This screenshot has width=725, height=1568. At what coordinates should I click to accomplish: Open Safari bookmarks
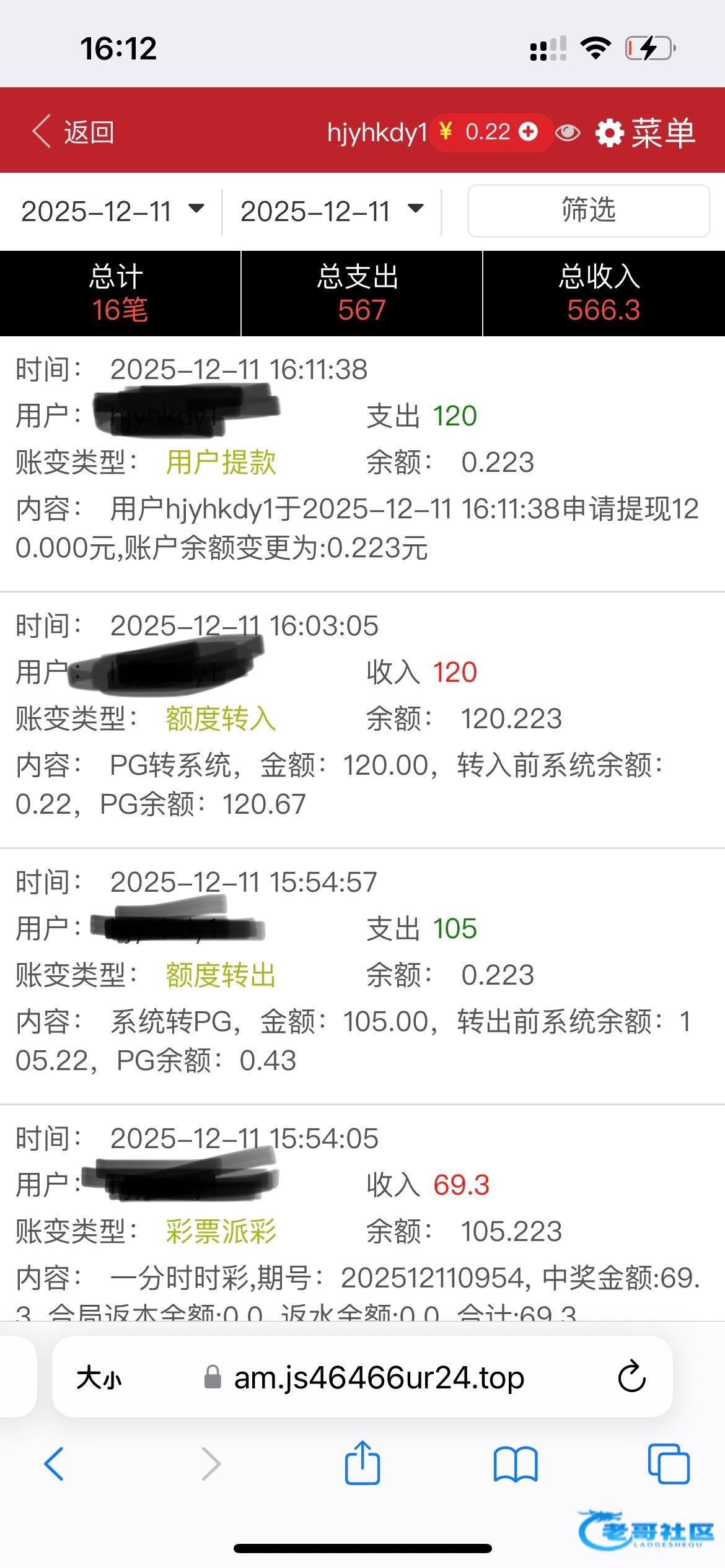(515, 1464)
